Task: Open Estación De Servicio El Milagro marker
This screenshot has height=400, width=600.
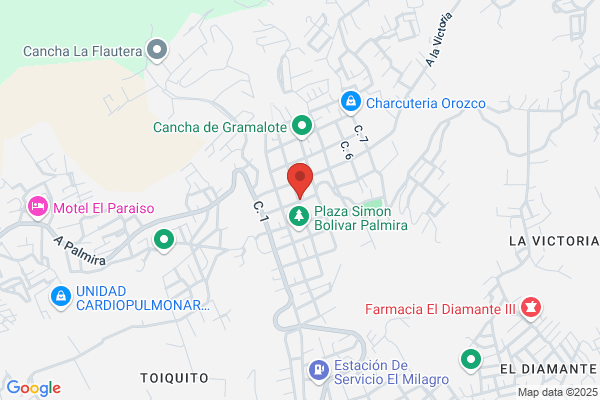Action: (x=319, y=372)
